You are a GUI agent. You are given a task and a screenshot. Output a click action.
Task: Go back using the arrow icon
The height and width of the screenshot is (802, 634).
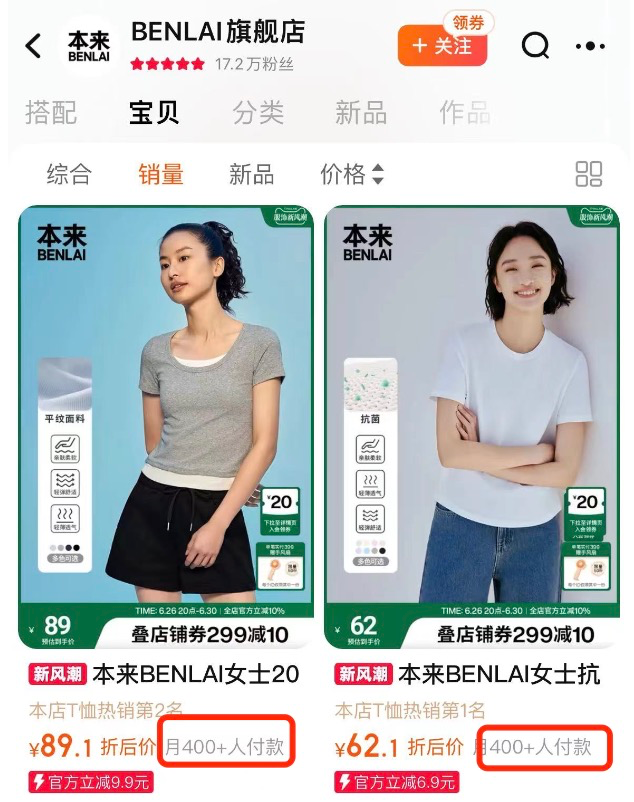coord(34,46)
